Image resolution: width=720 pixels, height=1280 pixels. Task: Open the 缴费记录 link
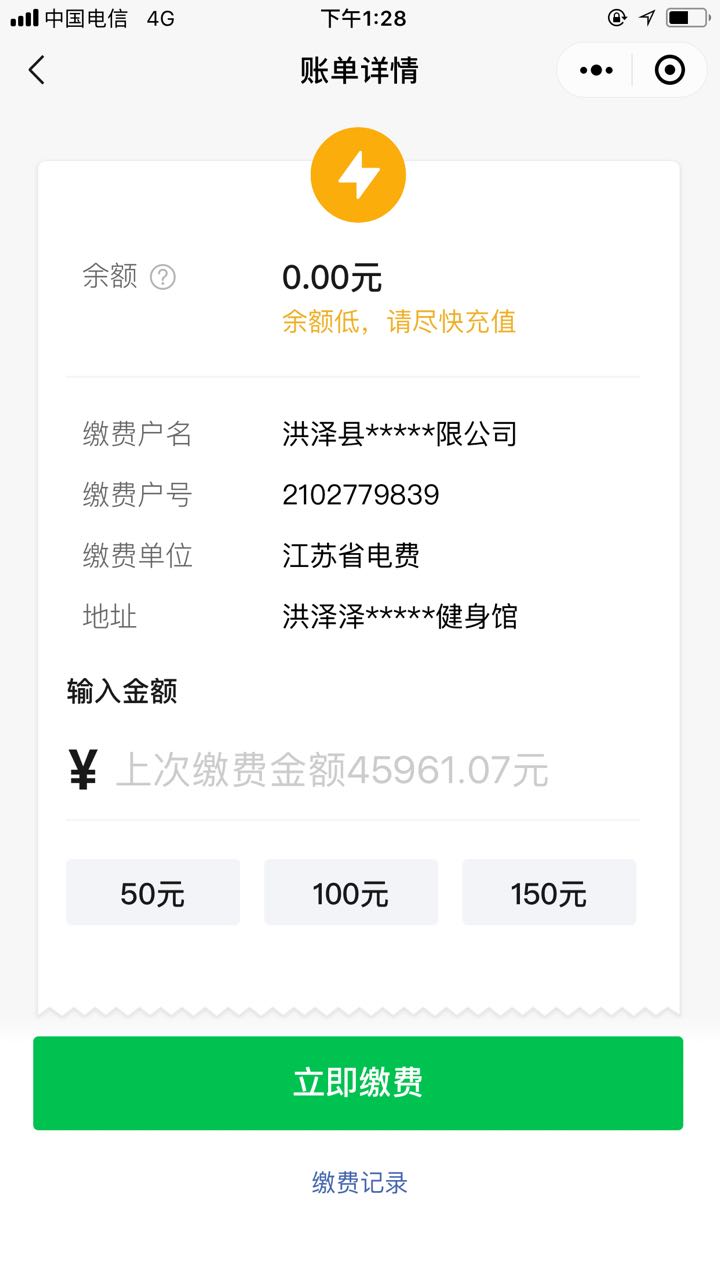tap(360, 1183)
